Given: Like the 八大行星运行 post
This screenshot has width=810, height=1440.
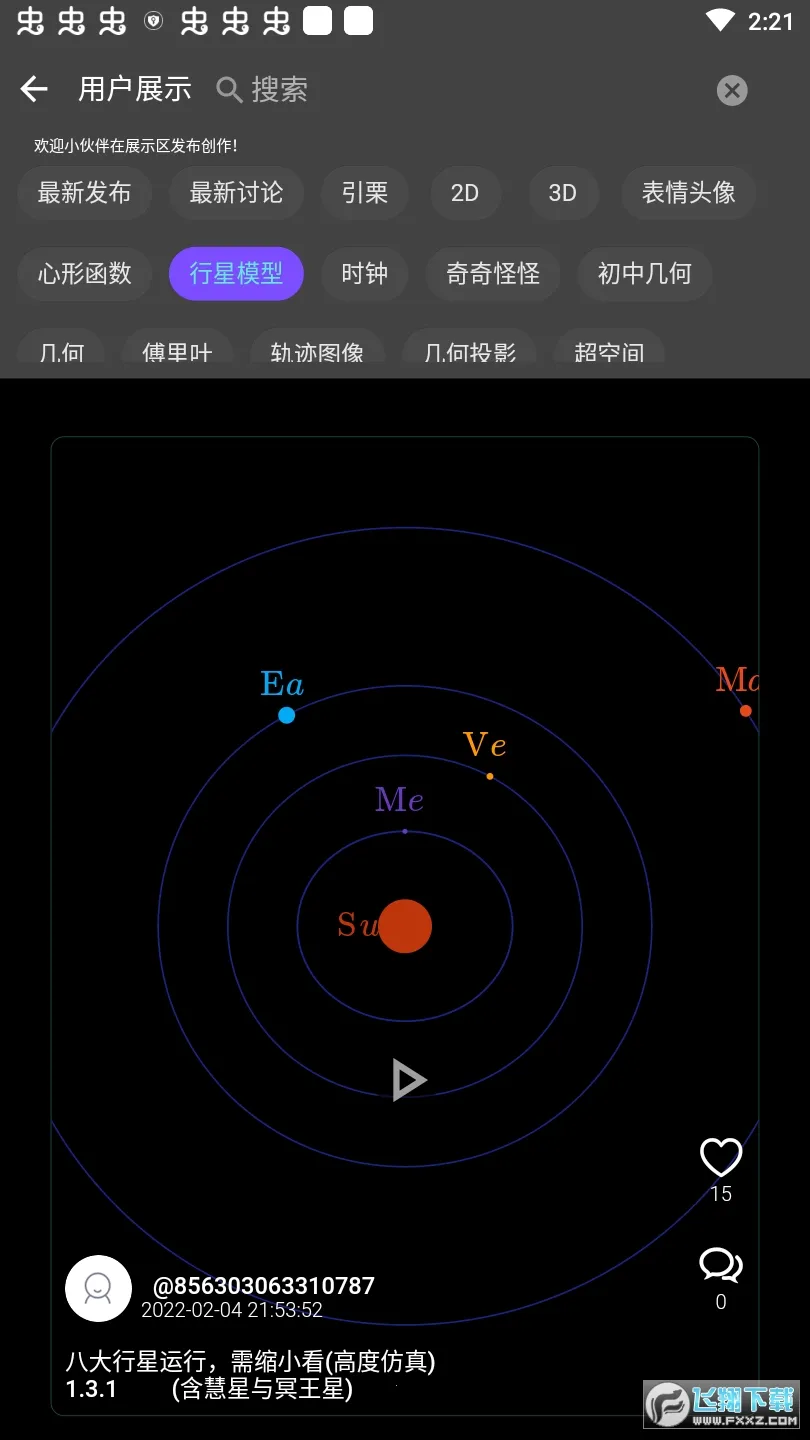Looking at the screenshot, I should pyautogui.click(x=721, y=1158).
